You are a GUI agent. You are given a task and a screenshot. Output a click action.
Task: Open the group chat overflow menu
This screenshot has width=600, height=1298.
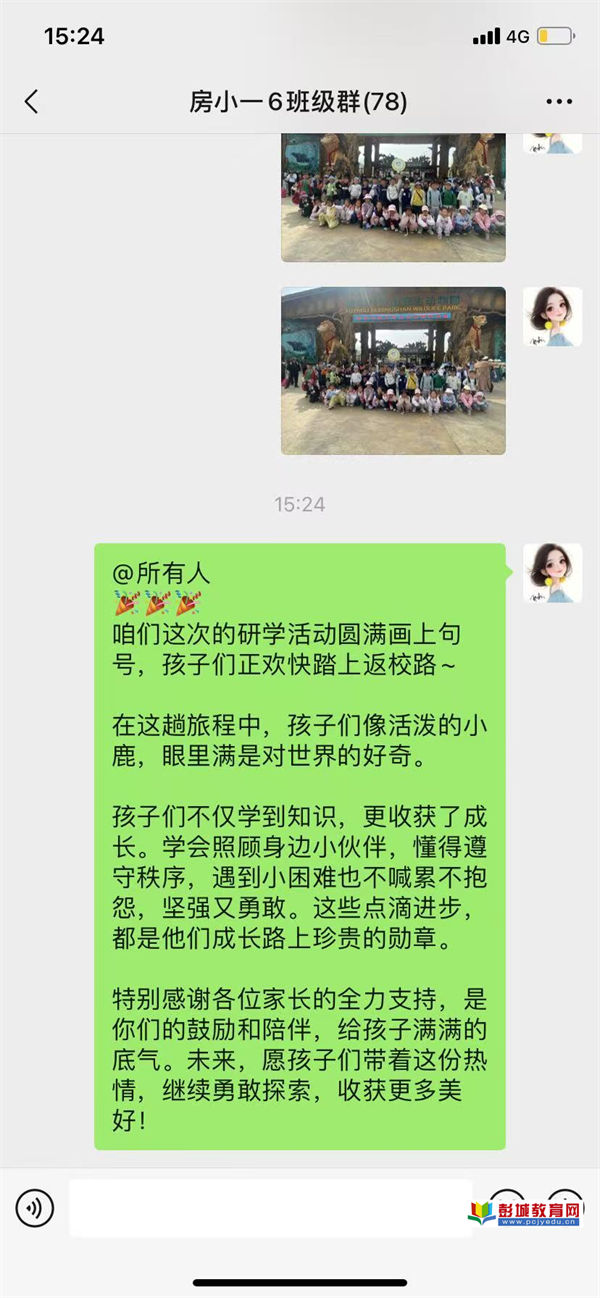[559, 102]
